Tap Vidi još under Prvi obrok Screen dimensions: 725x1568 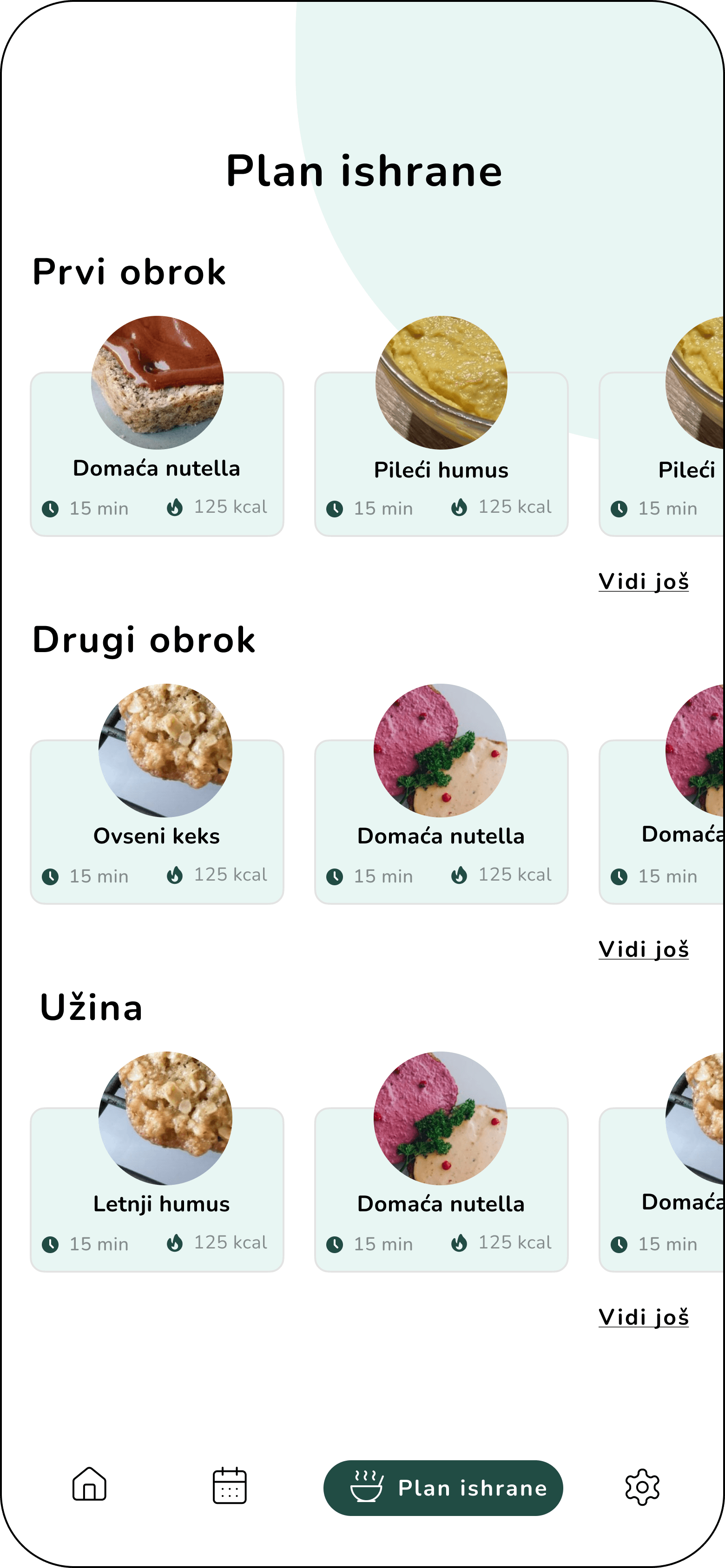643,582
